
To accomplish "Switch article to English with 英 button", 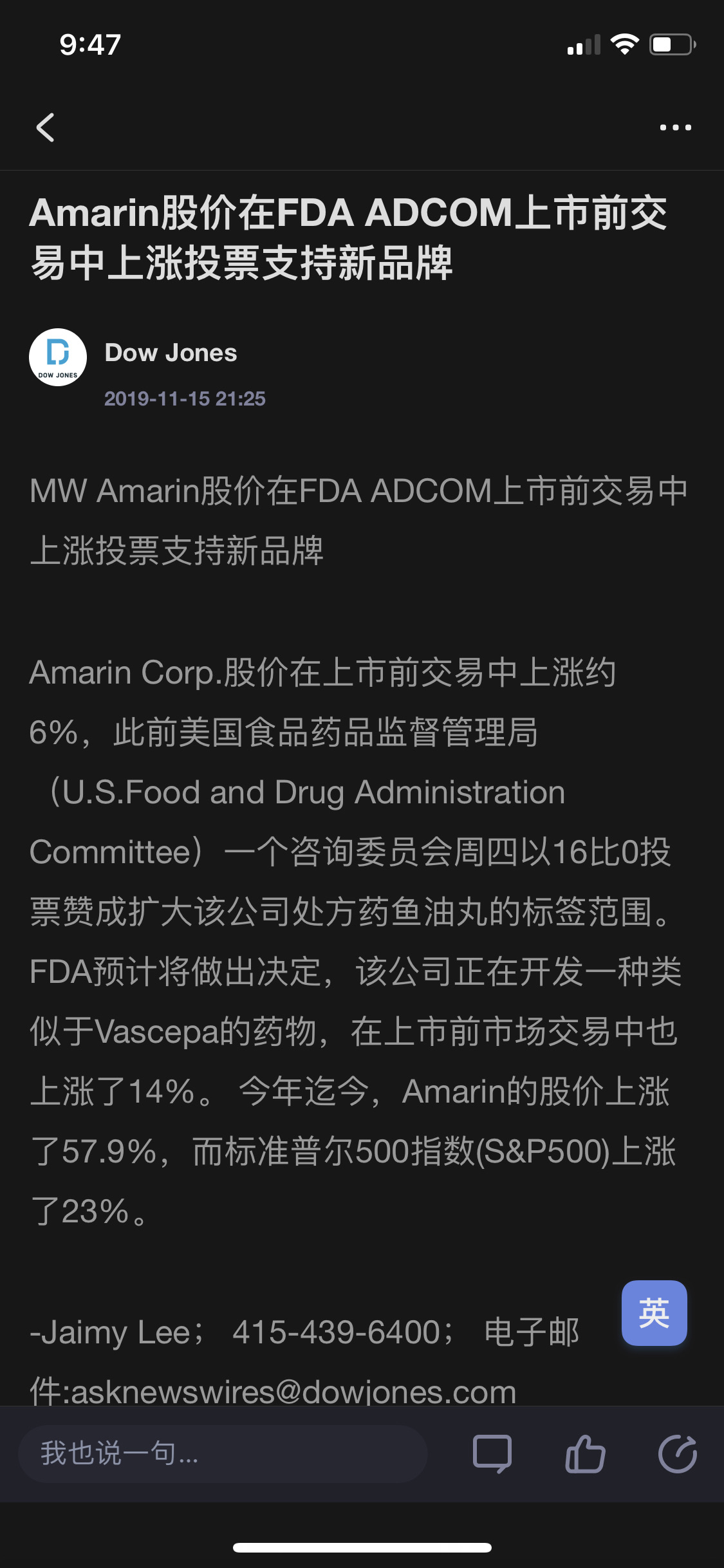I will click(654, 1312).
